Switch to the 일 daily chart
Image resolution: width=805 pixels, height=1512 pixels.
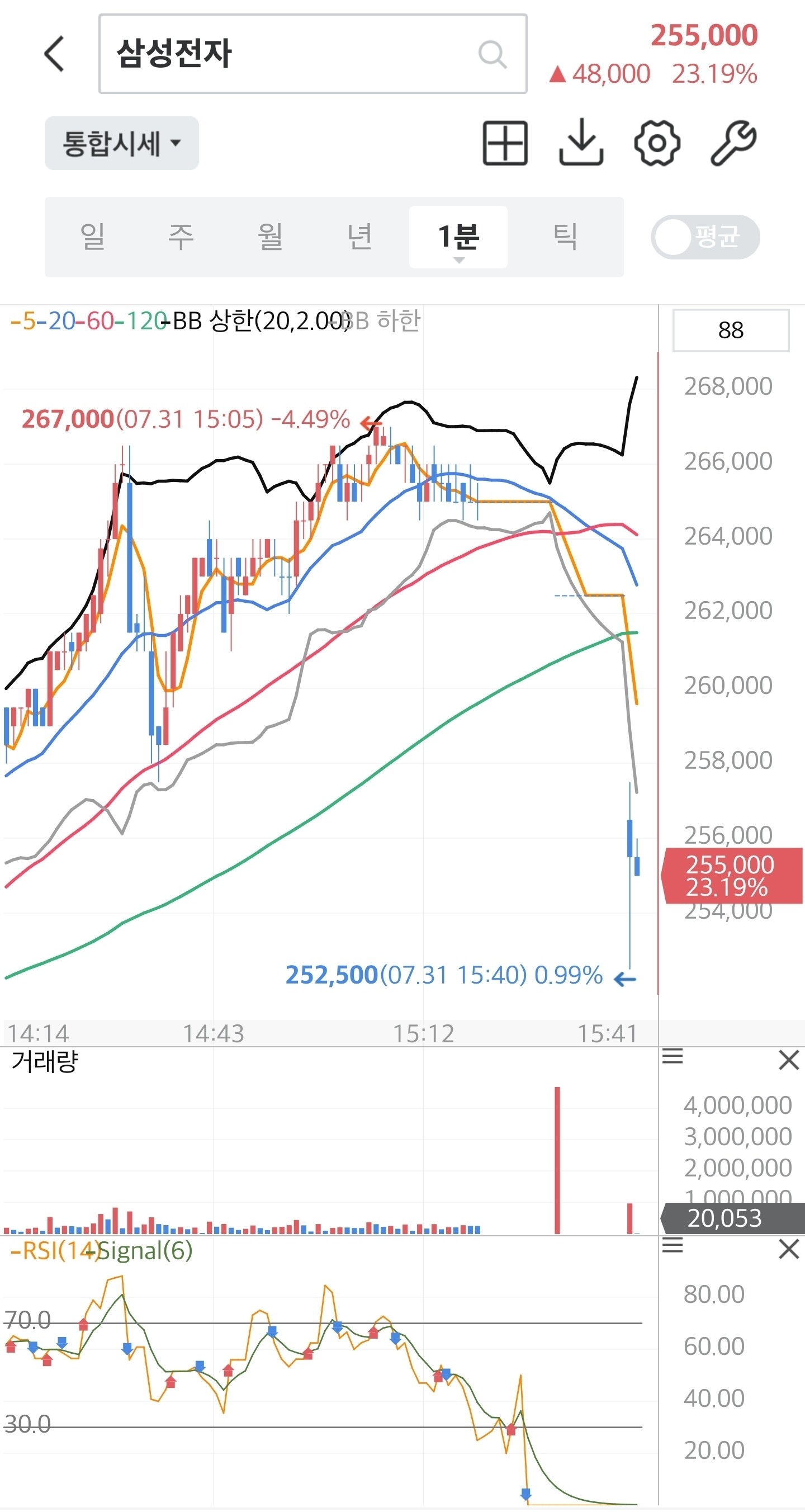pyautogui.click(x=93, y=237)
